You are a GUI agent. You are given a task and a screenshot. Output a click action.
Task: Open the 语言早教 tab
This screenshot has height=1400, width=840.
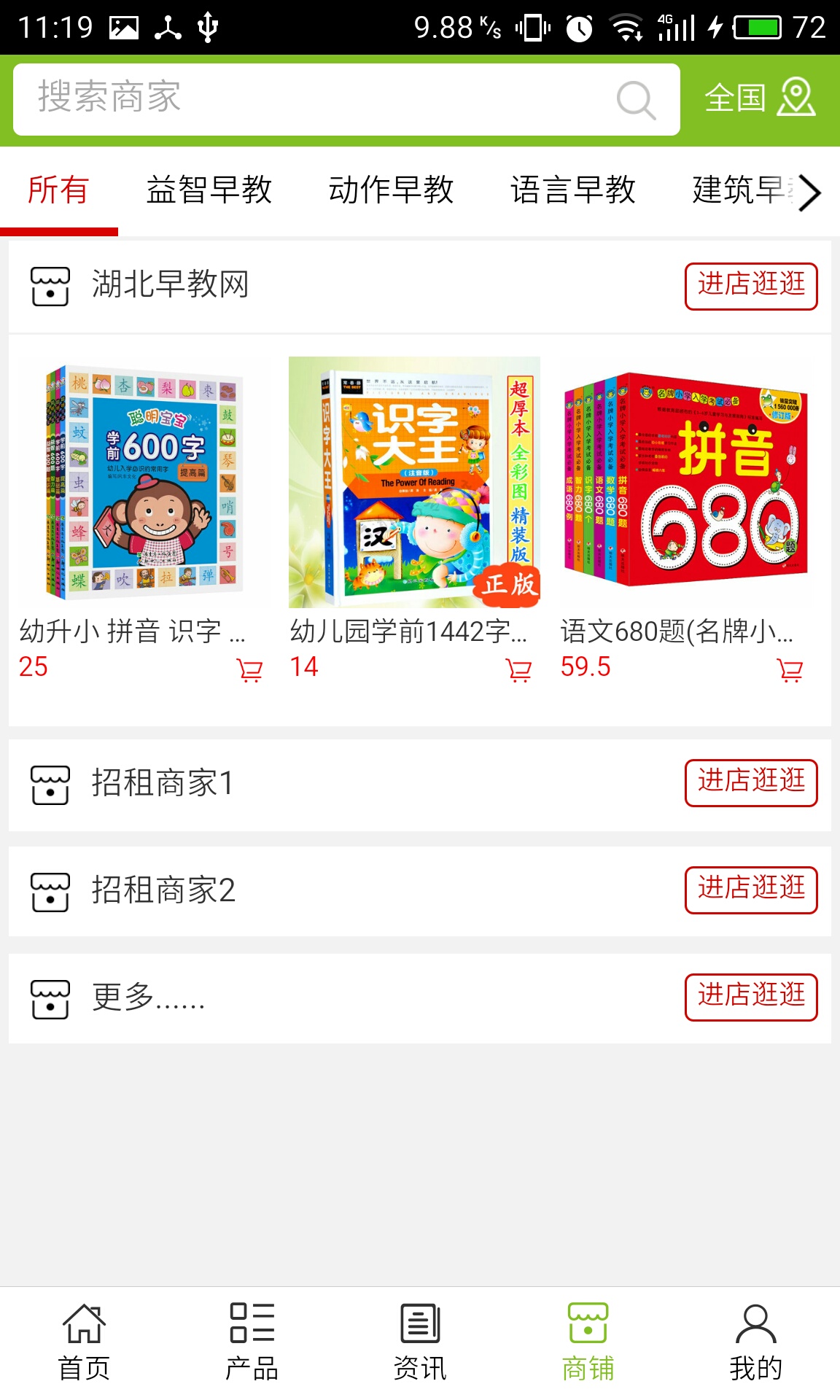click(573, 191)
